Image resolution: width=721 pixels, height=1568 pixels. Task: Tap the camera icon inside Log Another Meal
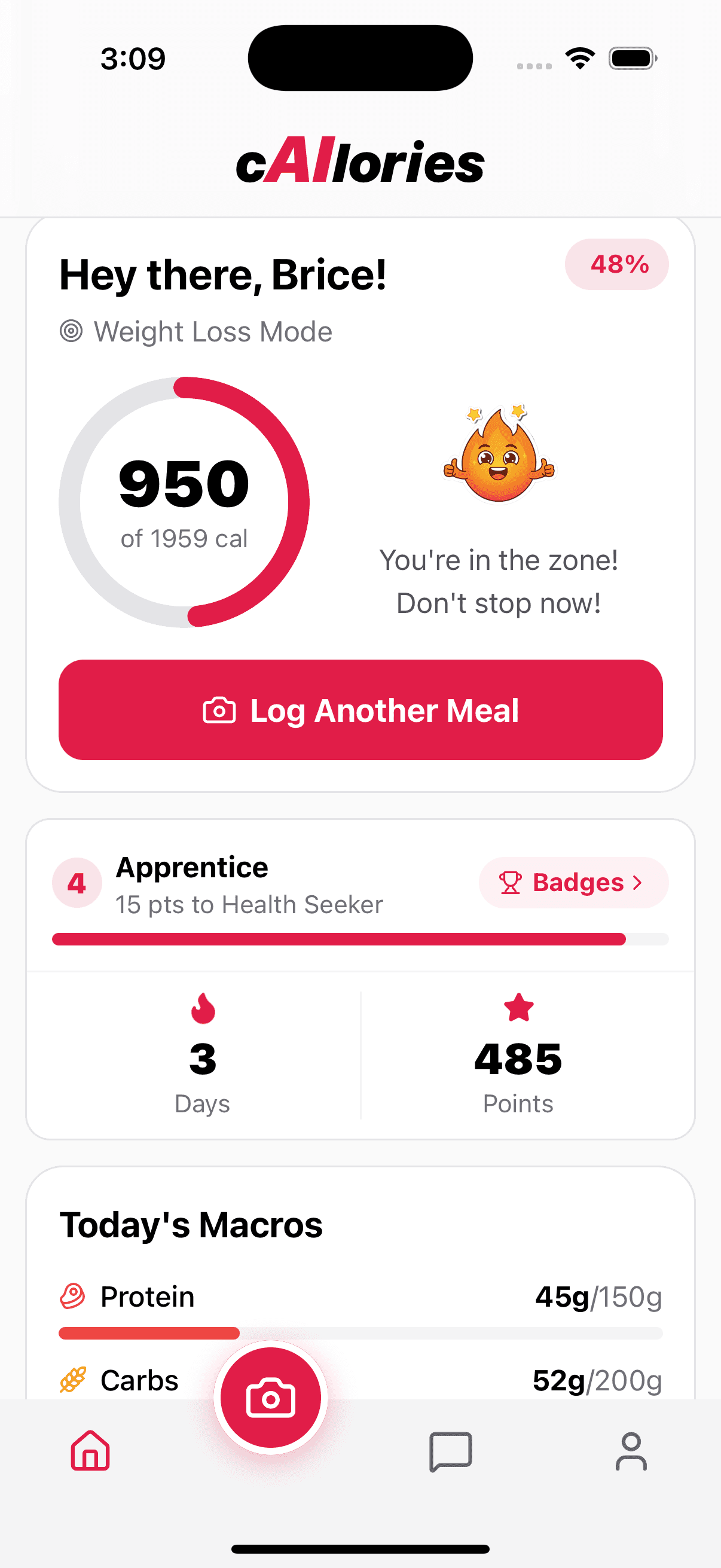tap(221, 710)
